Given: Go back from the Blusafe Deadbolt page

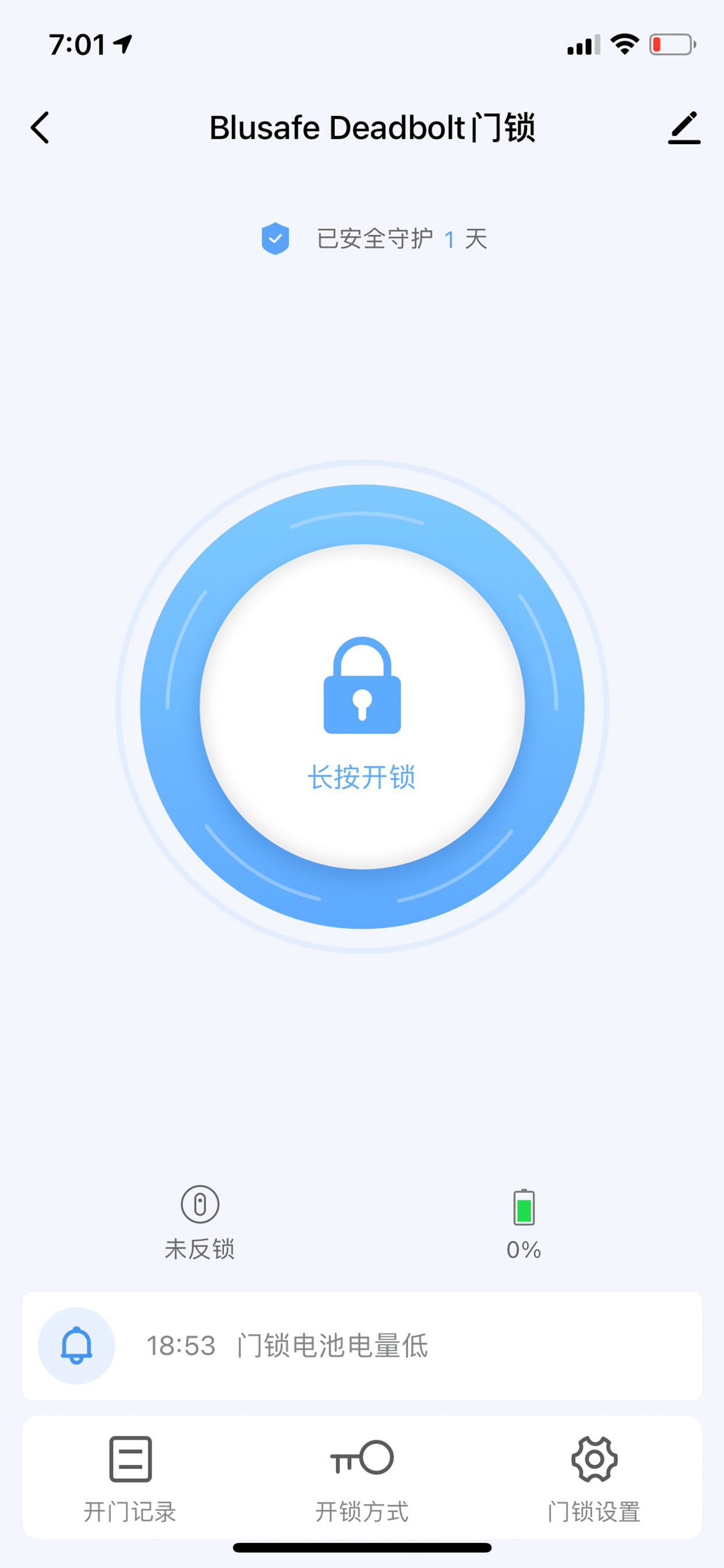Looking at the screenshot, I should pyautogui.click(x=40, y=128).
